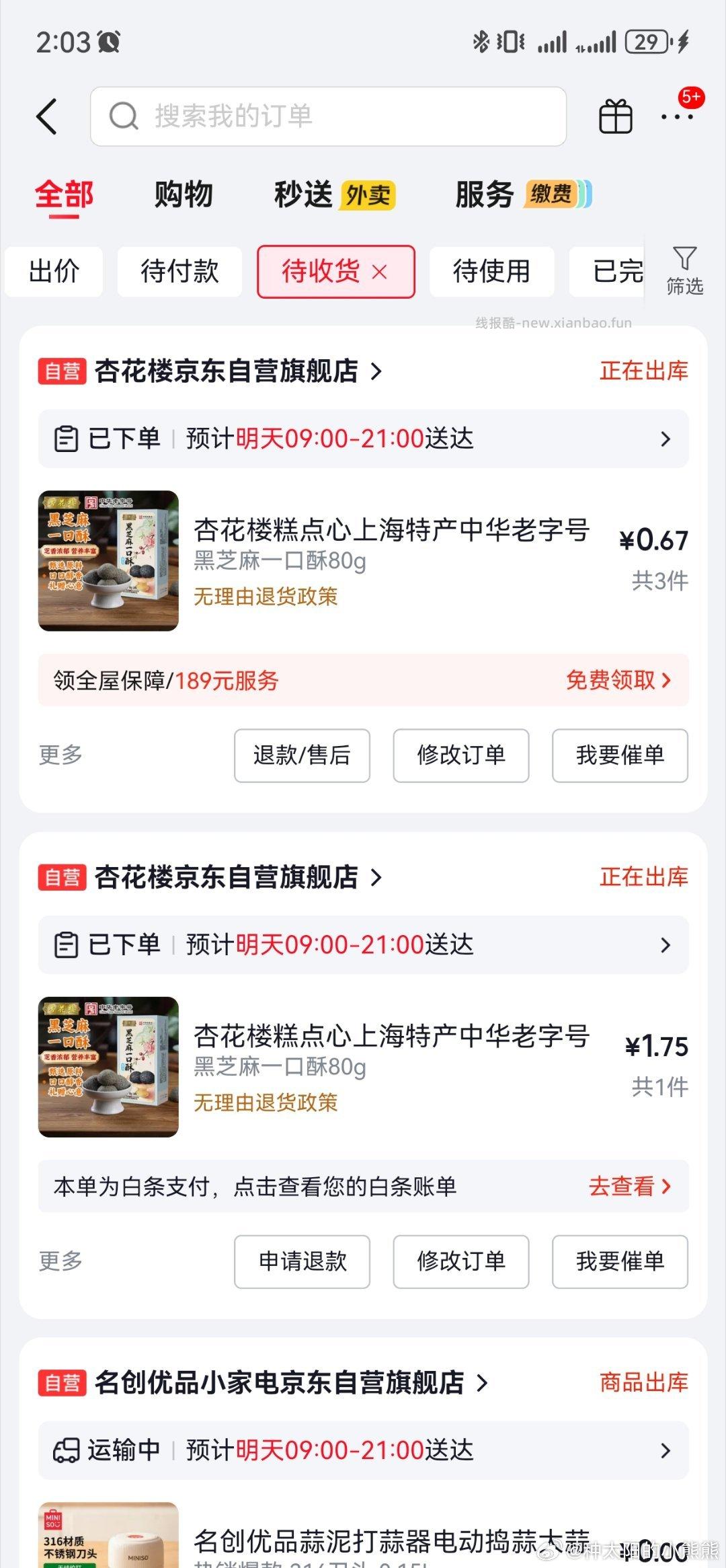
Task: Select the 待付款 filter chip
Action: coord(179,271)
